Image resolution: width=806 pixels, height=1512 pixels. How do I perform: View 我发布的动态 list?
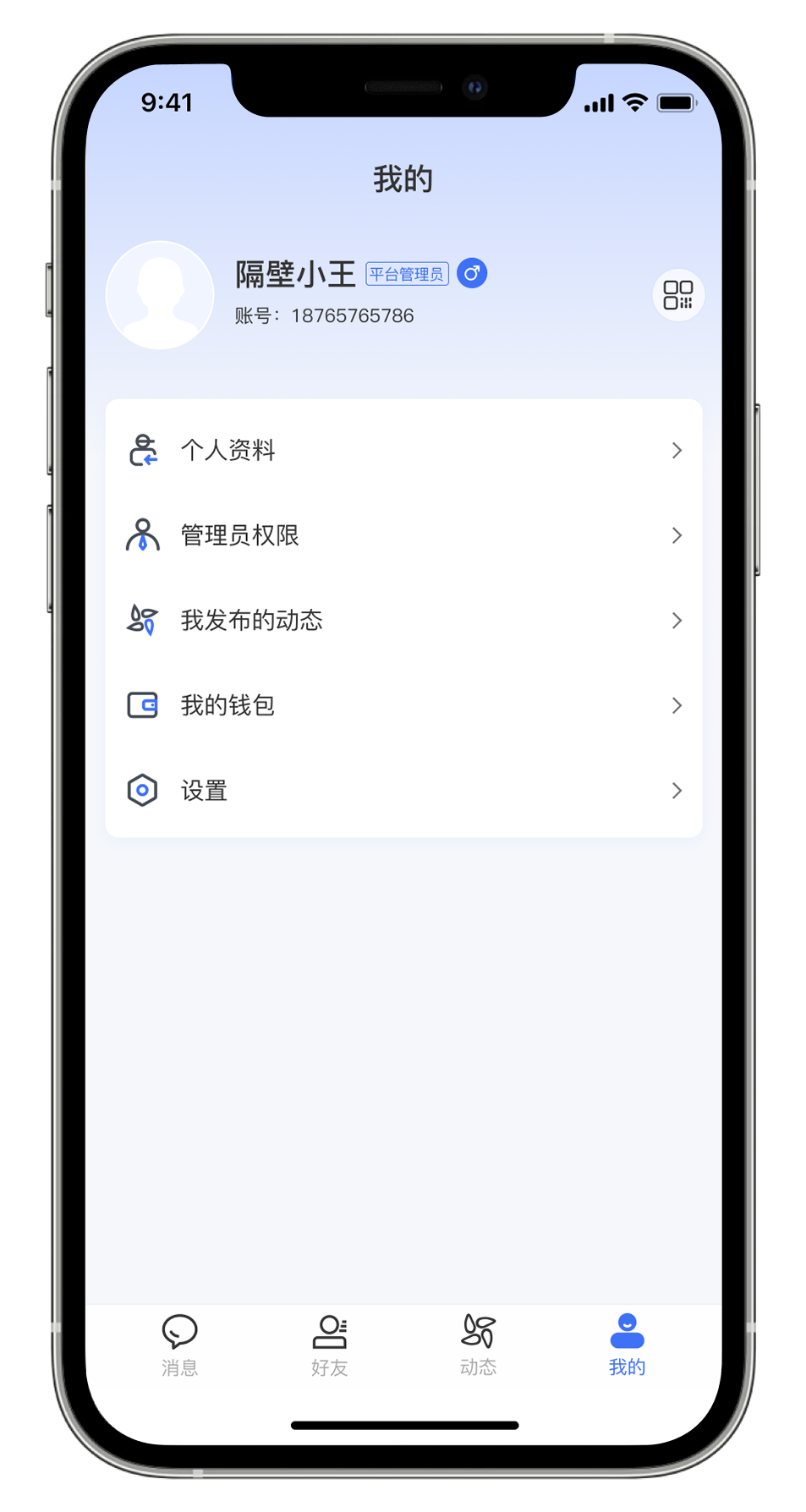403,621
